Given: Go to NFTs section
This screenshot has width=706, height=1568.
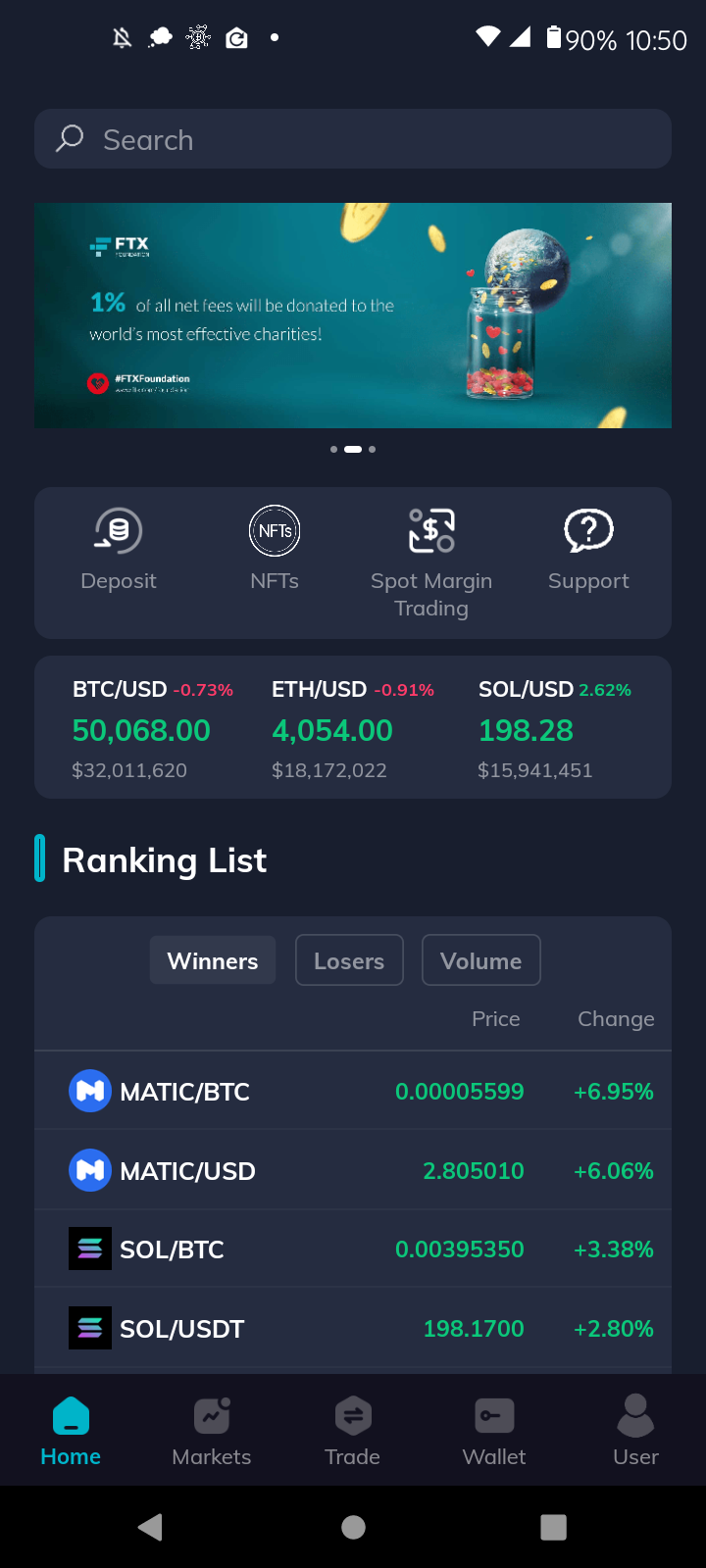Looking at the screenshot, I should pyautogui.click(x=275, y=551).
